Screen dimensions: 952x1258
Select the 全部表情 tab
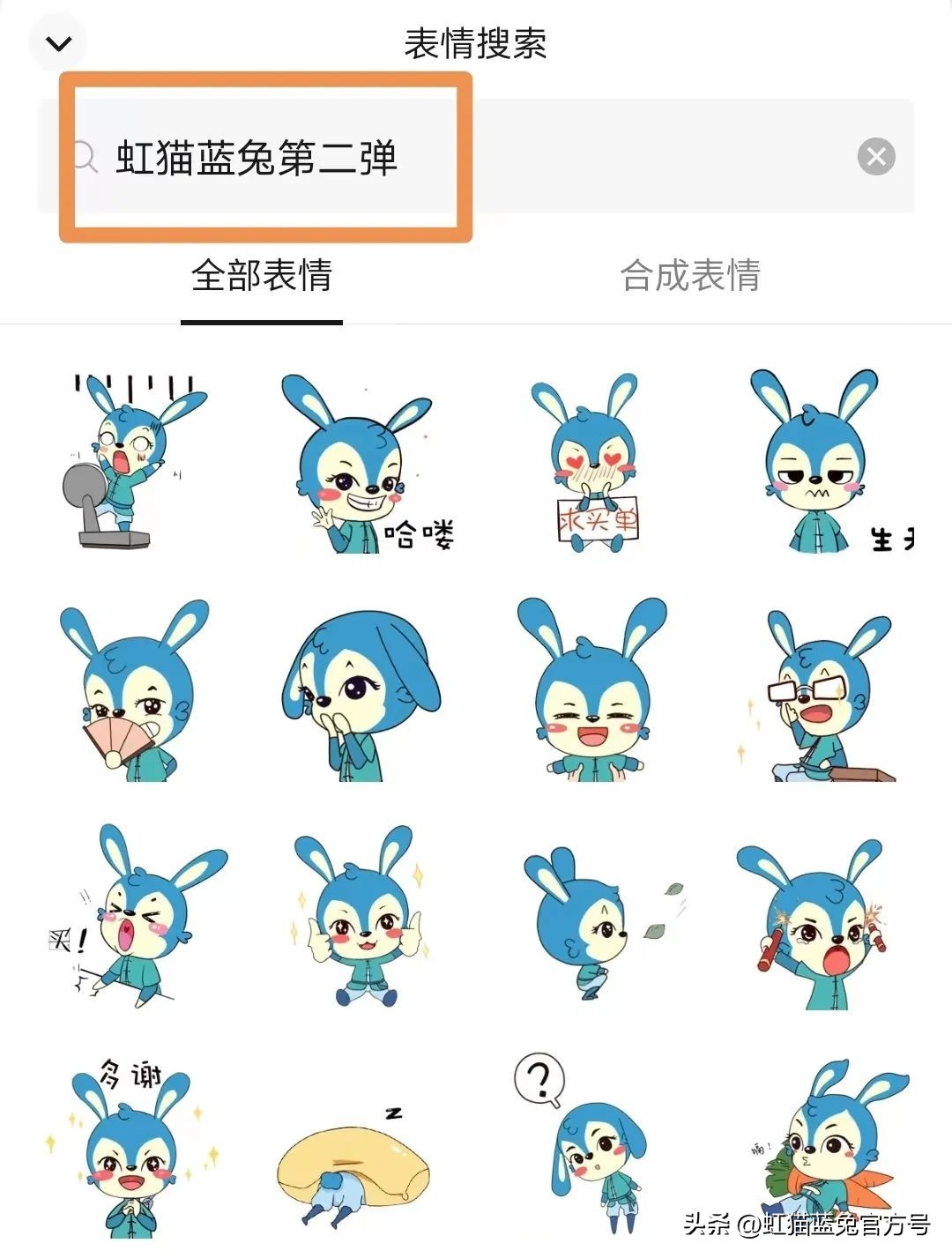pos(262,275)
